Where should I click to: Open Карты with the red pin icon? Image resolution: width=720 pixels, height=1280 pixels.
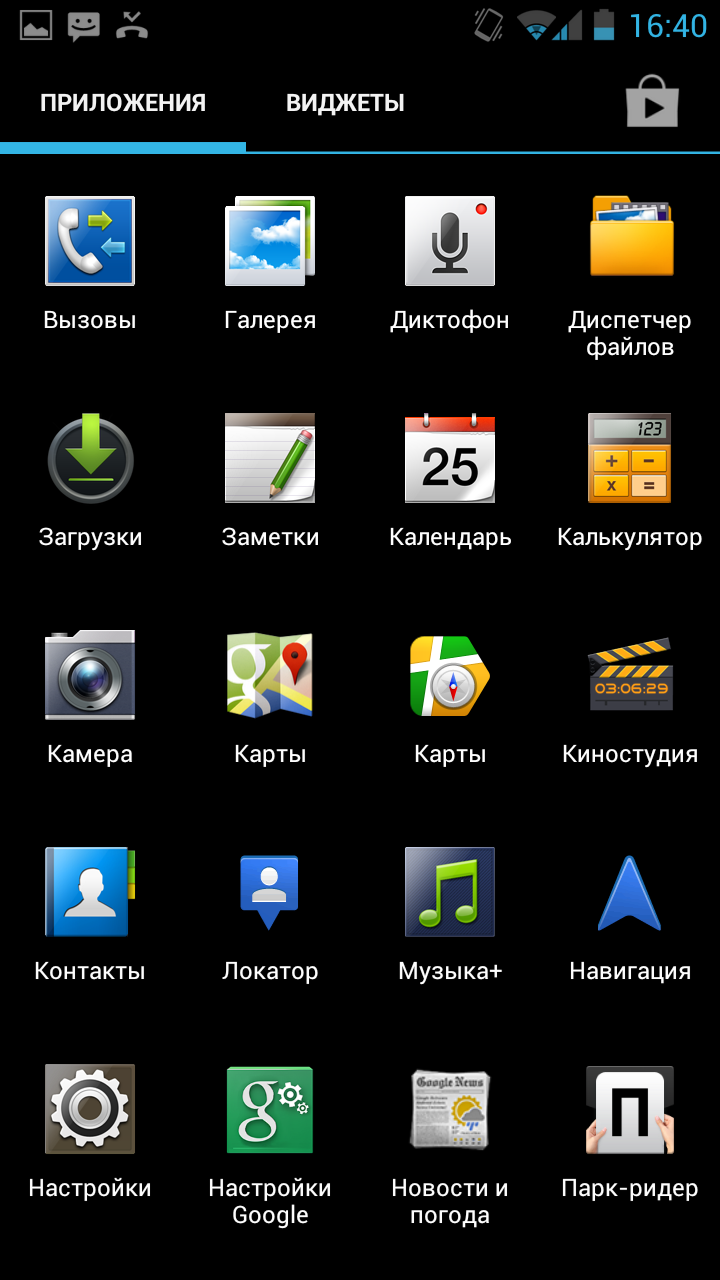tap(270, 676)
